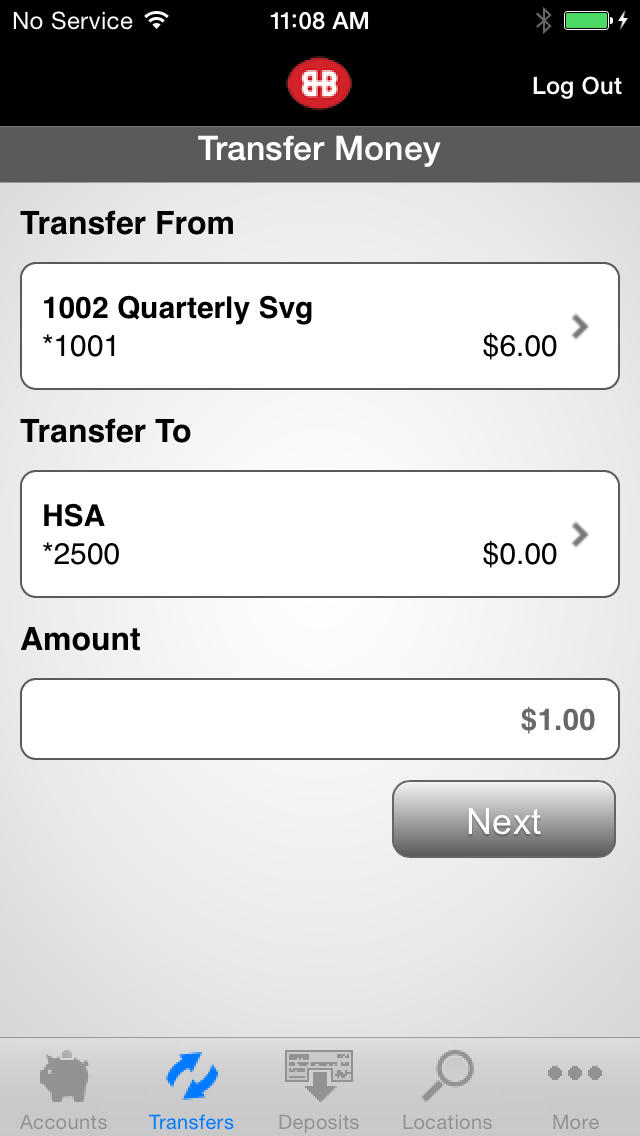Continue with the Next button
This screenshot has height=1136, width=640.
pos(503,819)
